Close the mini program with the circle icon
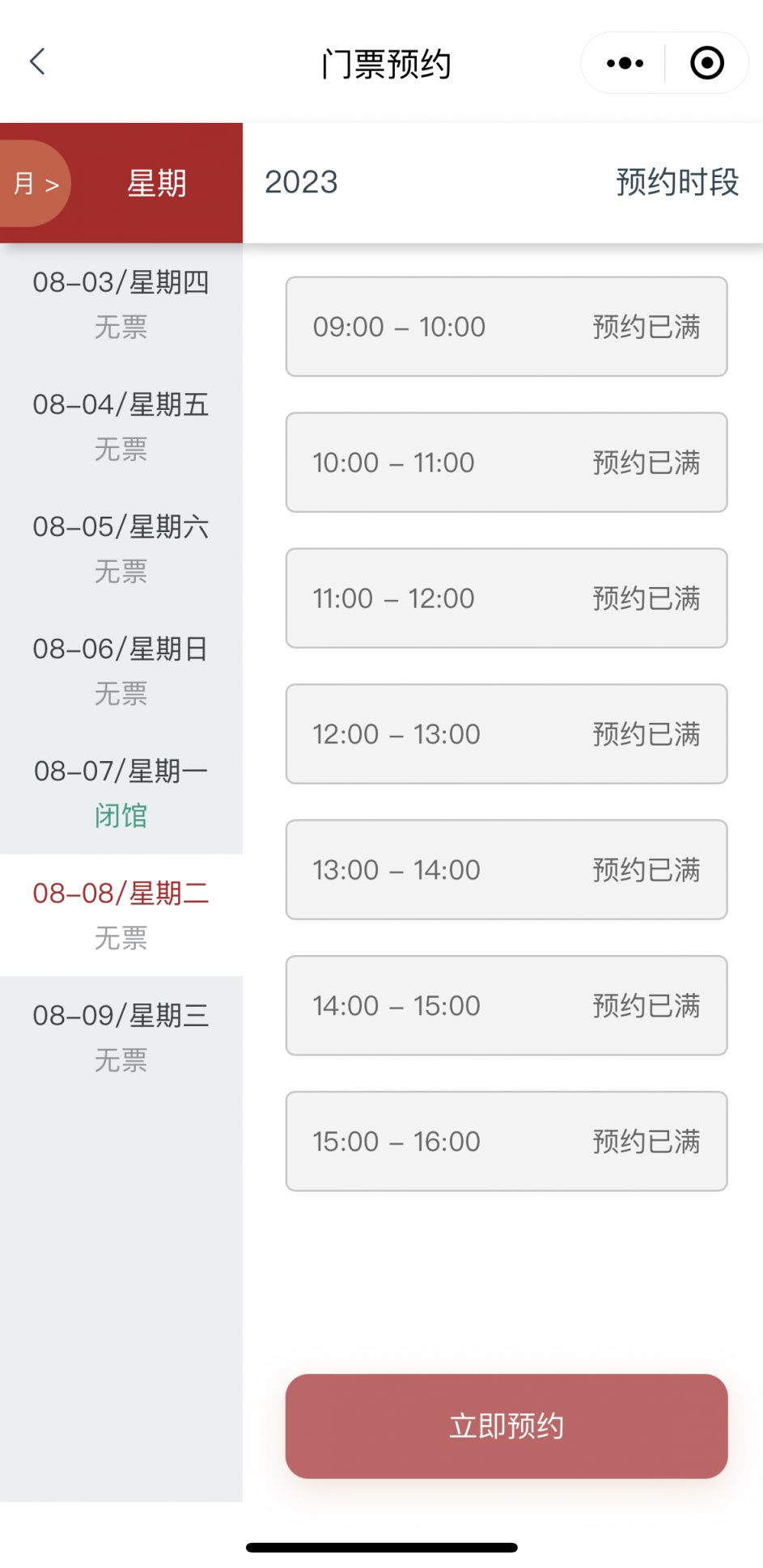The width and height of the screenshot is (763, 1568). 707,63
